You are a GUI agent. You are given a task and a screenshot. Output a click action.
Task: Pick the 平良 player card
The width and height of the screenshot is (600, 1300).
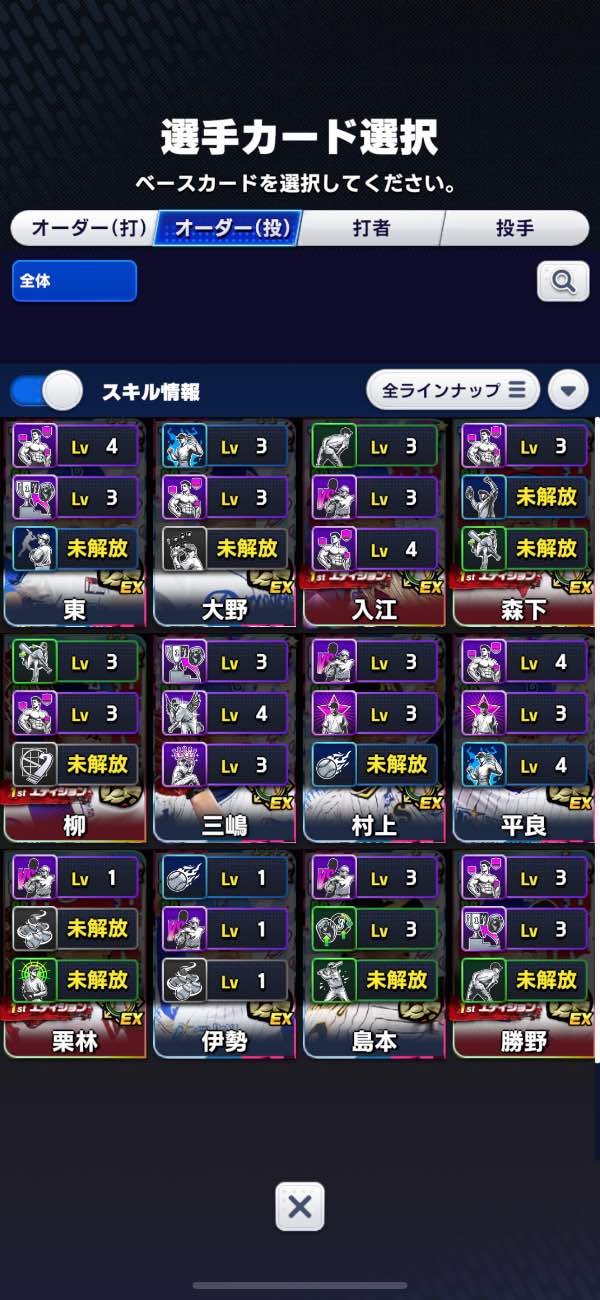click(x=524, y=739)
